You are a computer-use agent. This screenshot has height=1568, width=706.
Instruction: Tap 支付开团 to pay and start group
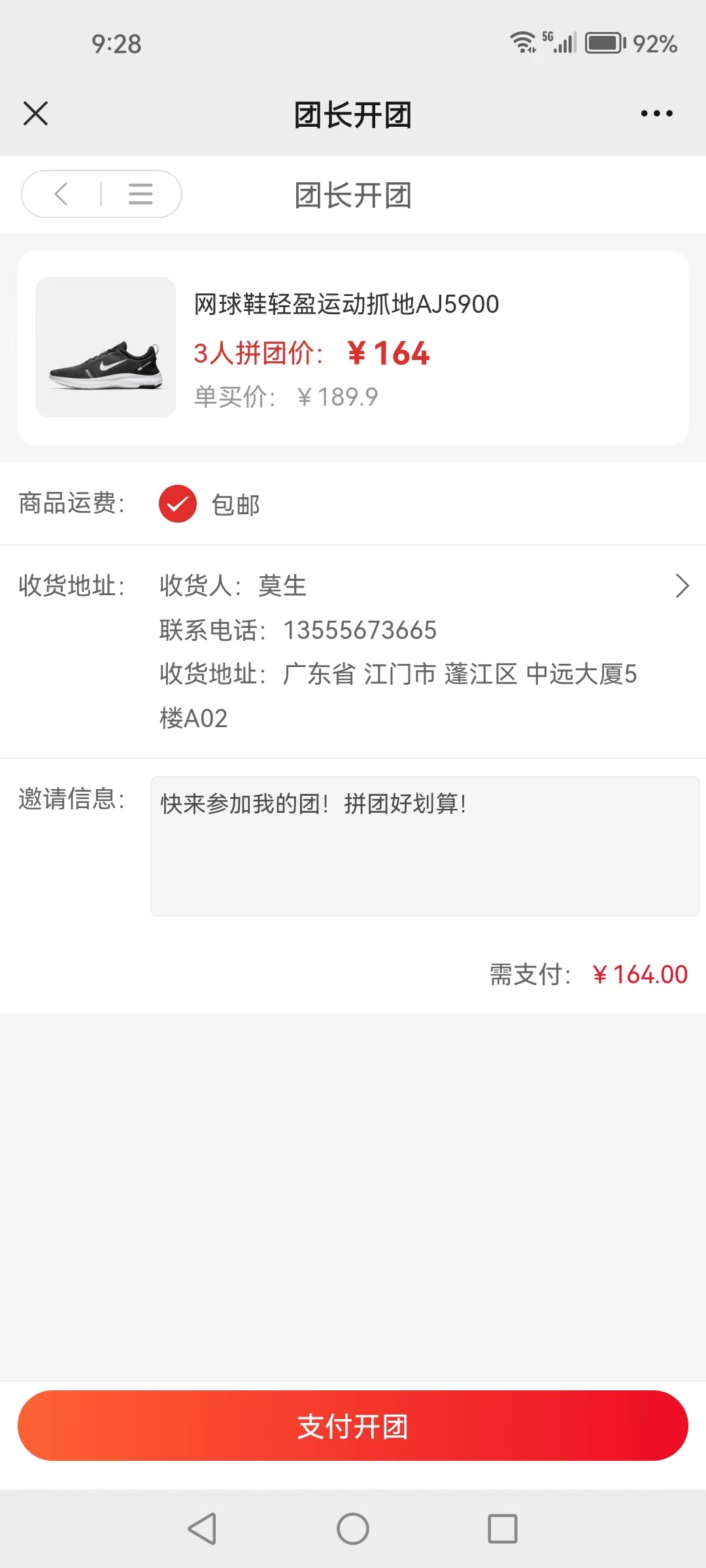click(353, 1426)
